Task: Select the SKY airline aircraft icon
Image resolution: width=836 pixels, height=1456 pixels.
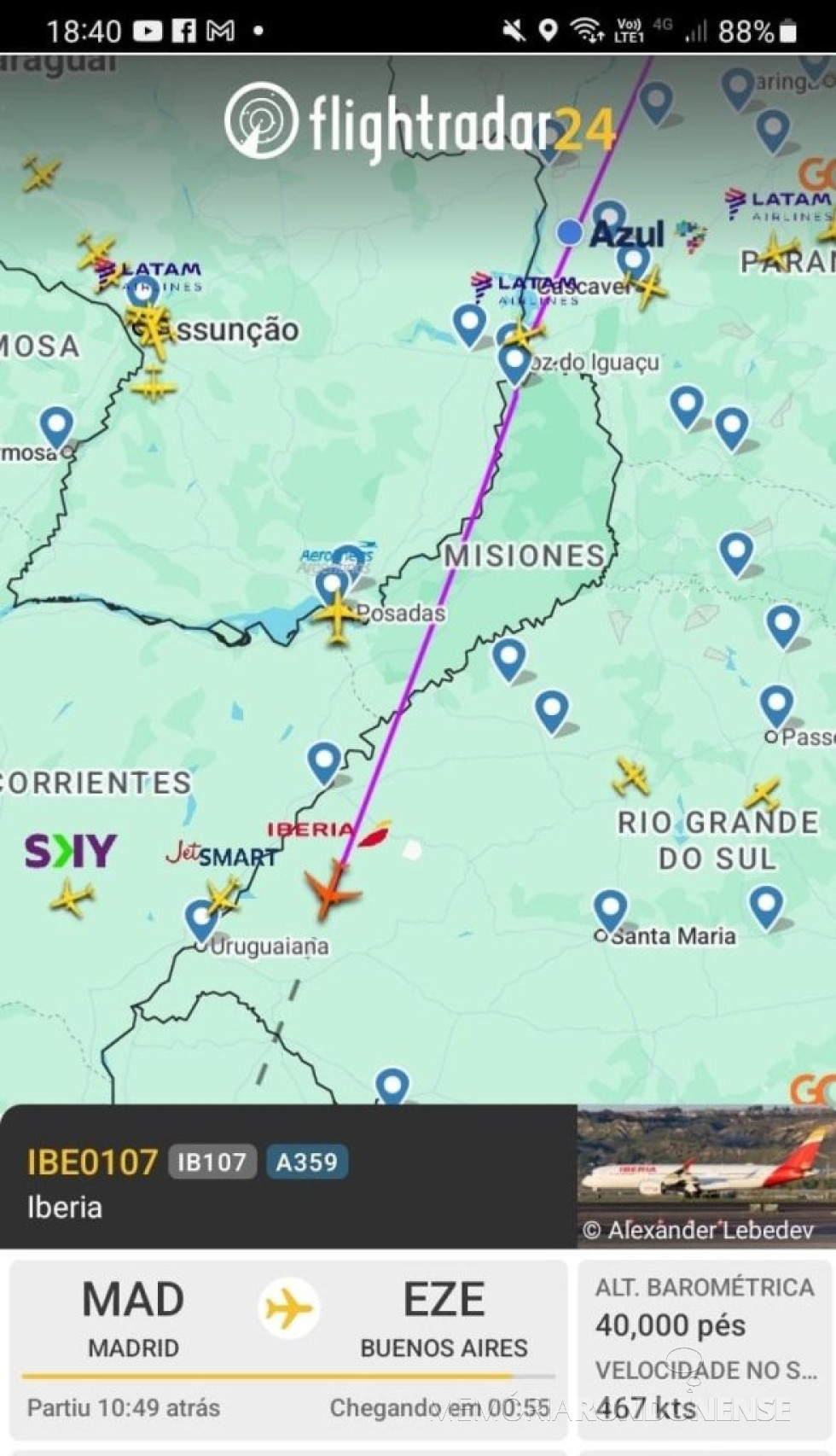Action: tap(71, 898)
